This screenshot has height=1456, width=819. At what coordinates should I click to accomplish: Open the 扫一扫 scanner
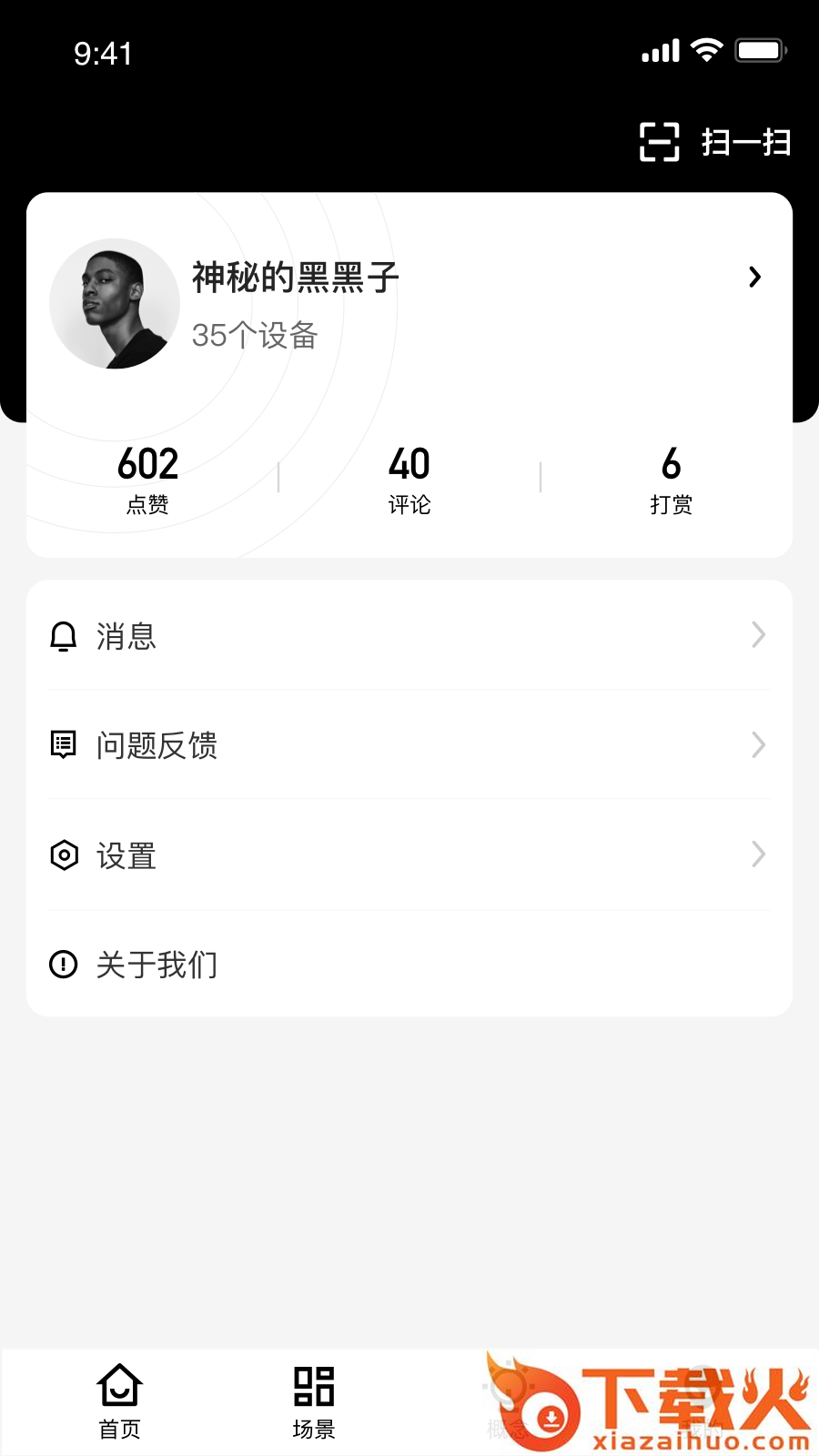pyautogui.click(x=715, y=142)
